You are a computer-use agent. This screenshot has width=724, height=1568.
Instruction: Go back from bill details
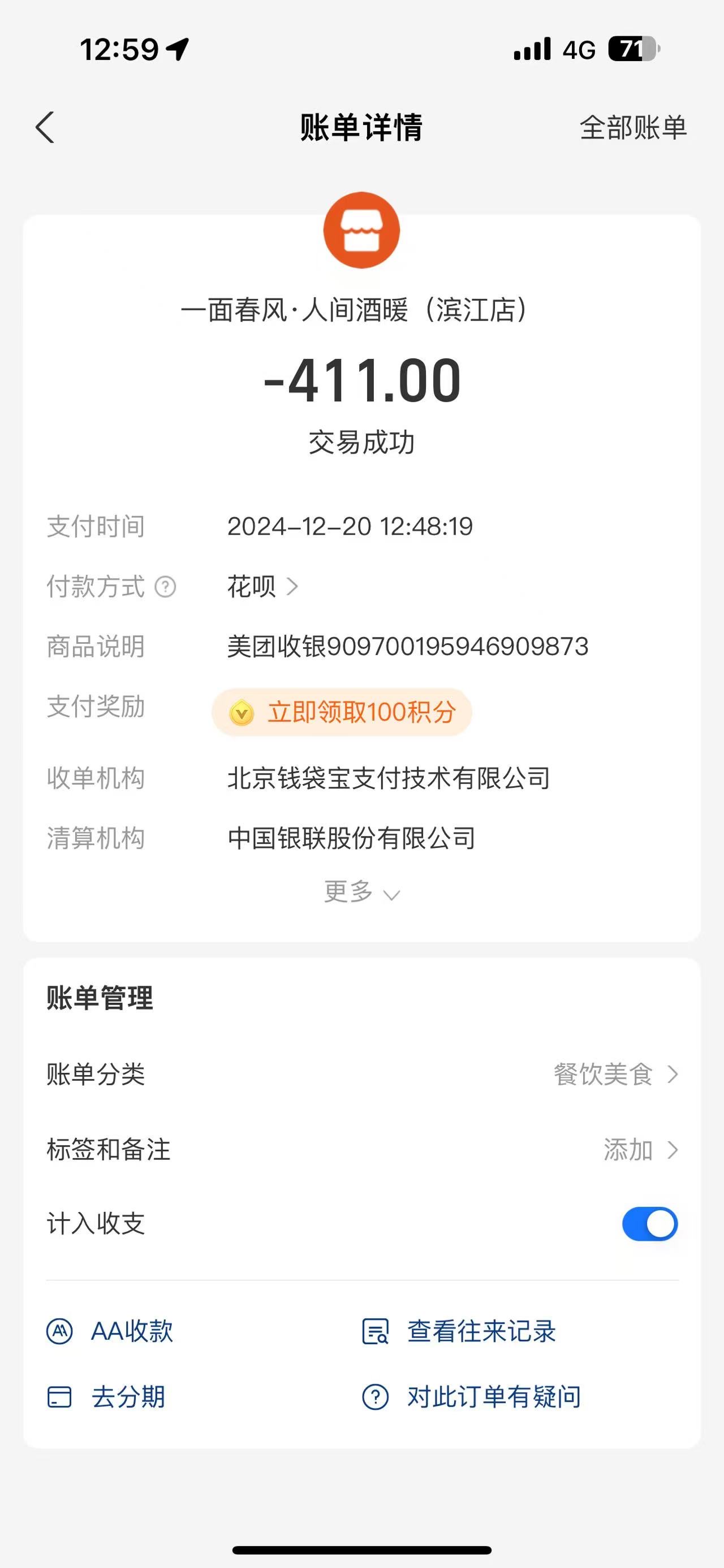pyautogui.click(x=45, y=127)
